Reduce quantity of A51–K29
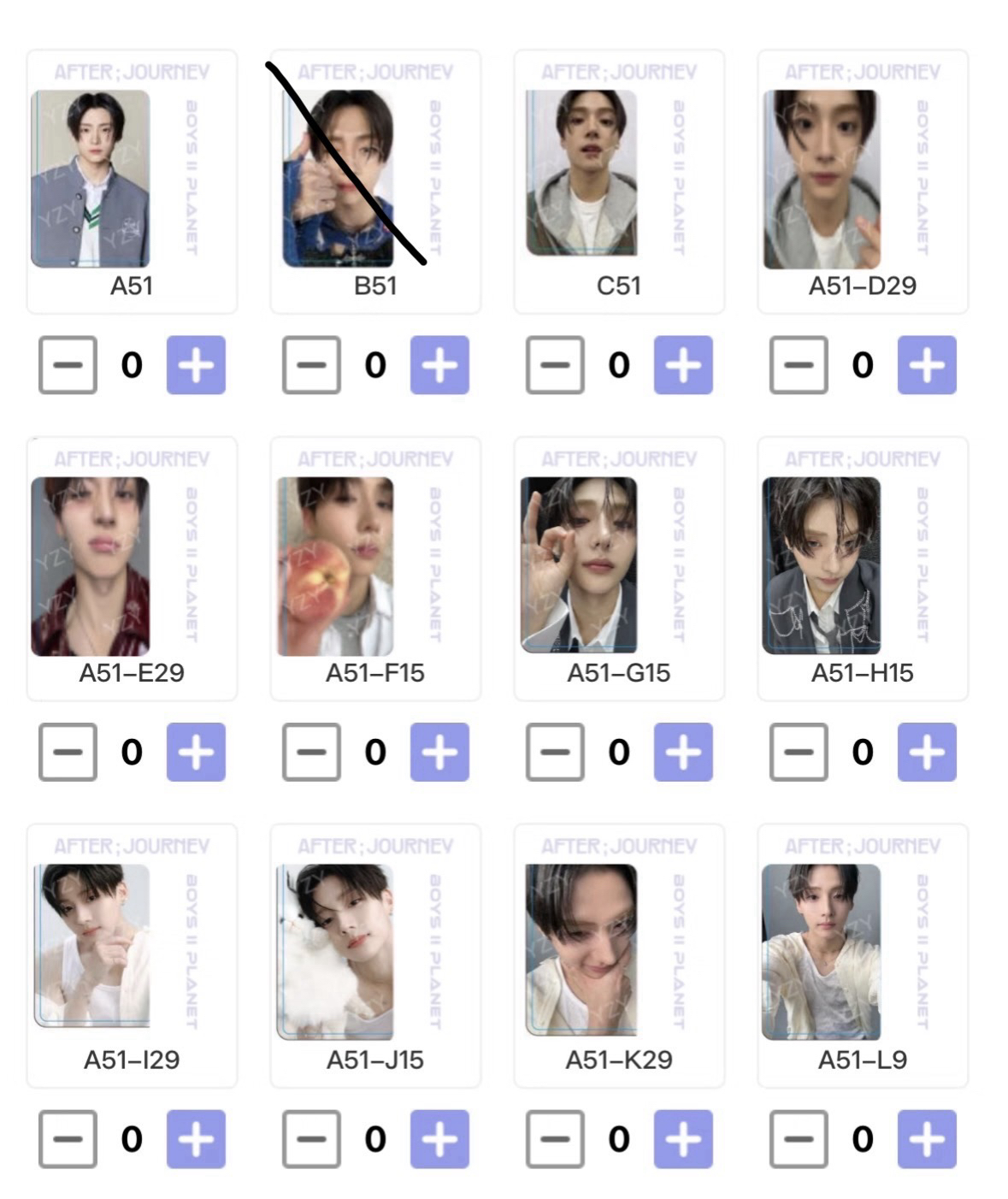Screen dimensions: 1008x1199 (555, 1139)
